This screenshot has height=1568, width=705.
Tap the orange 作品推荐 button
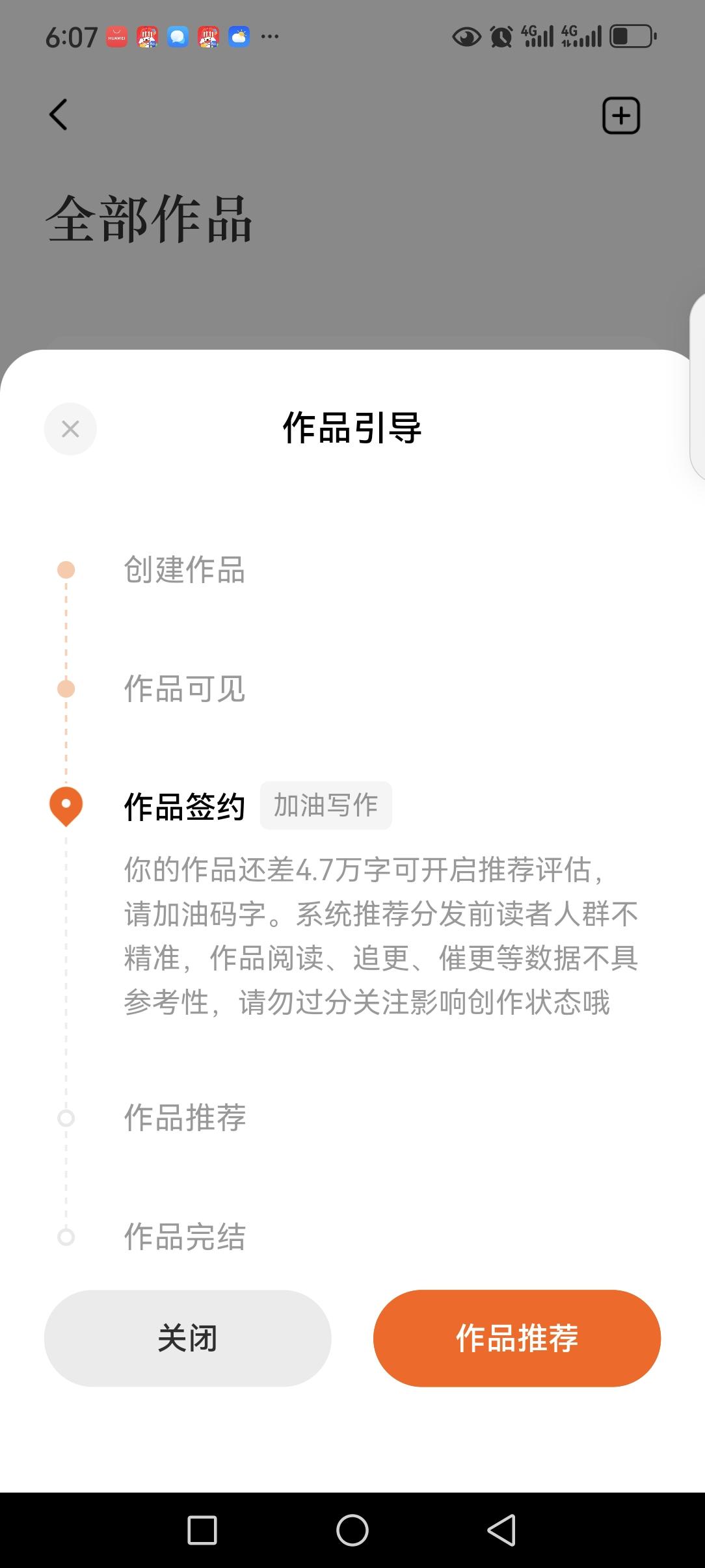pyautogui.click(x=517, y=1339)
